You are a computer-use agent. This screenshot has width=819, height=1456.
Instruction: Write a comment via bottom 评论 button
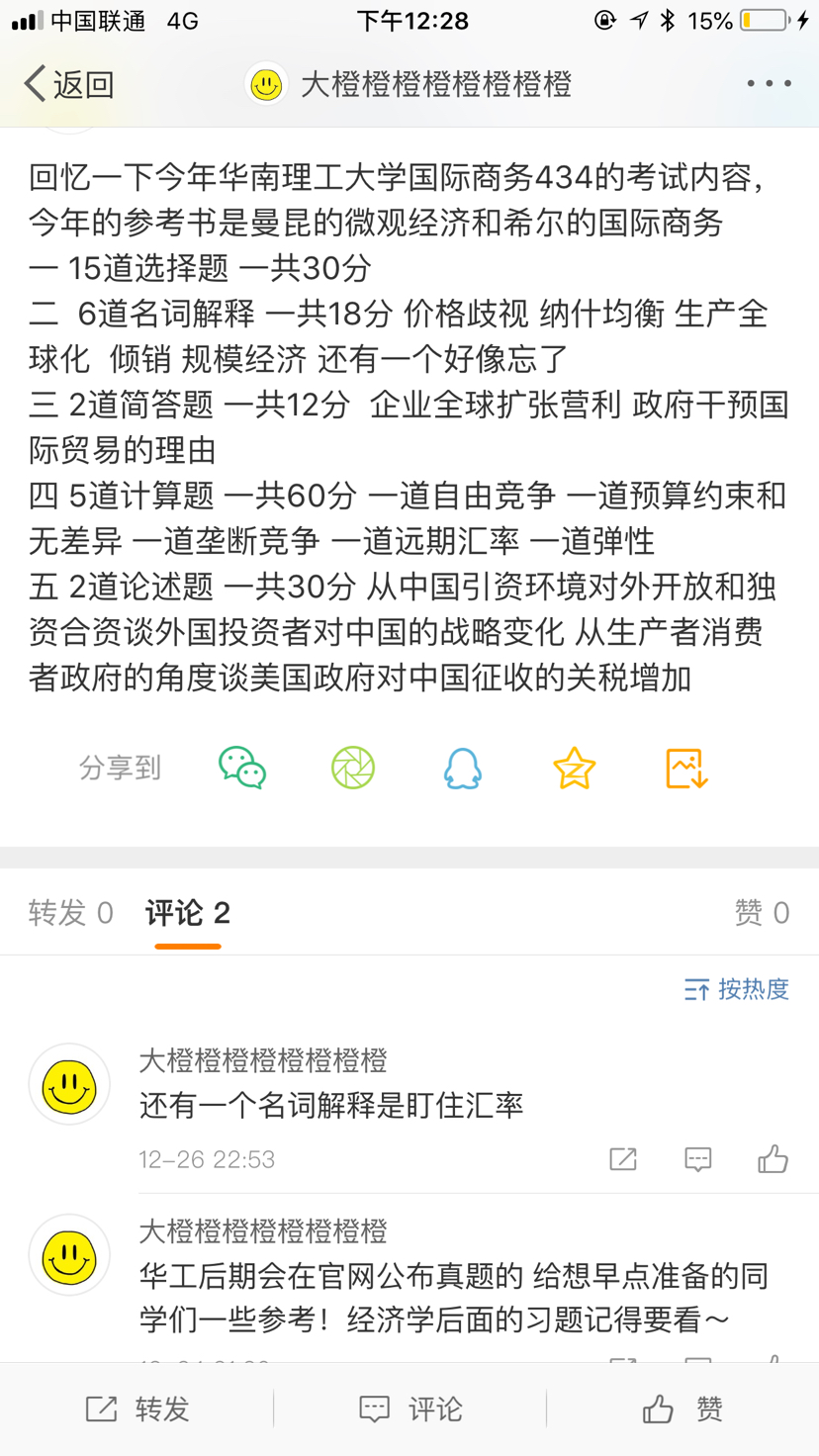pyautogui.click(x=409, y=1409)
